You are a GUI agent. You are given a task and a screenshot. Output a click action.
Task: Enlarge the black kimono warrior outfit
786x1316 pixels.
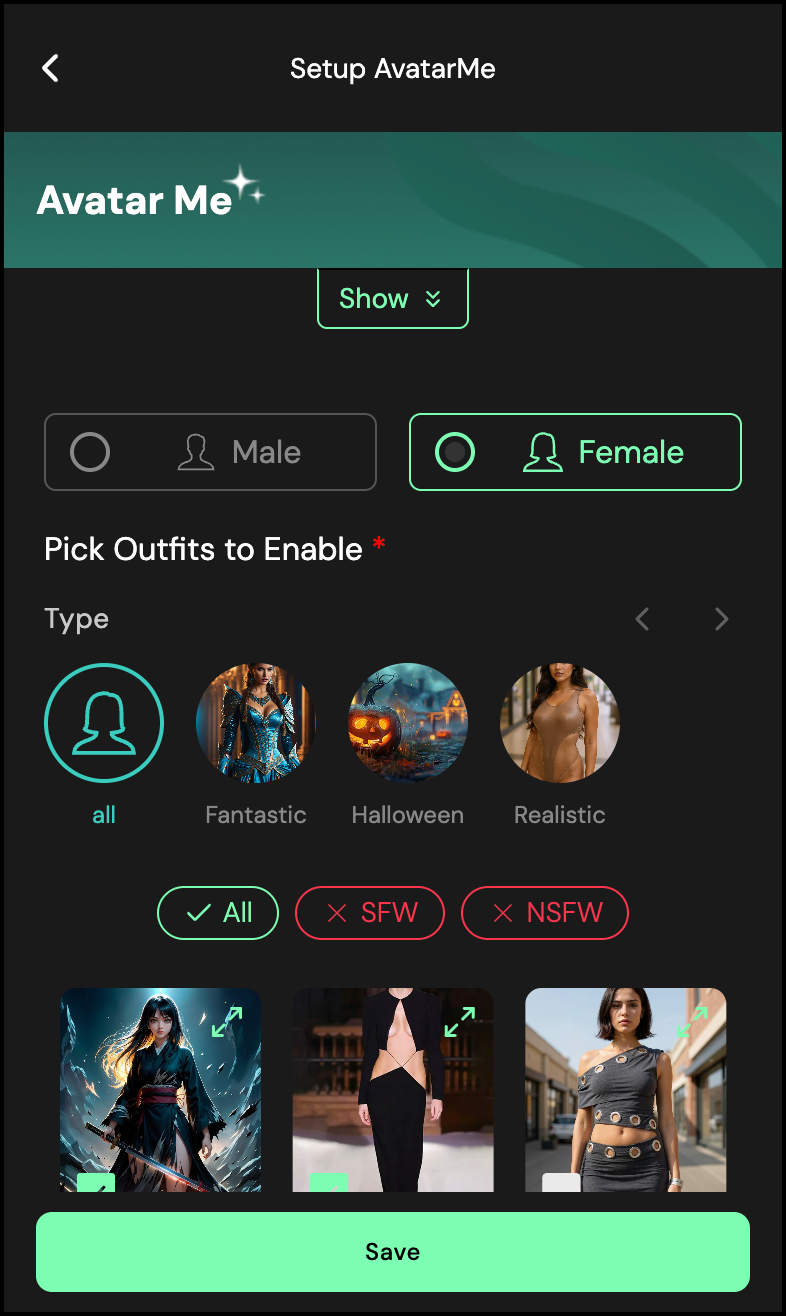[x=227, y=1022]
